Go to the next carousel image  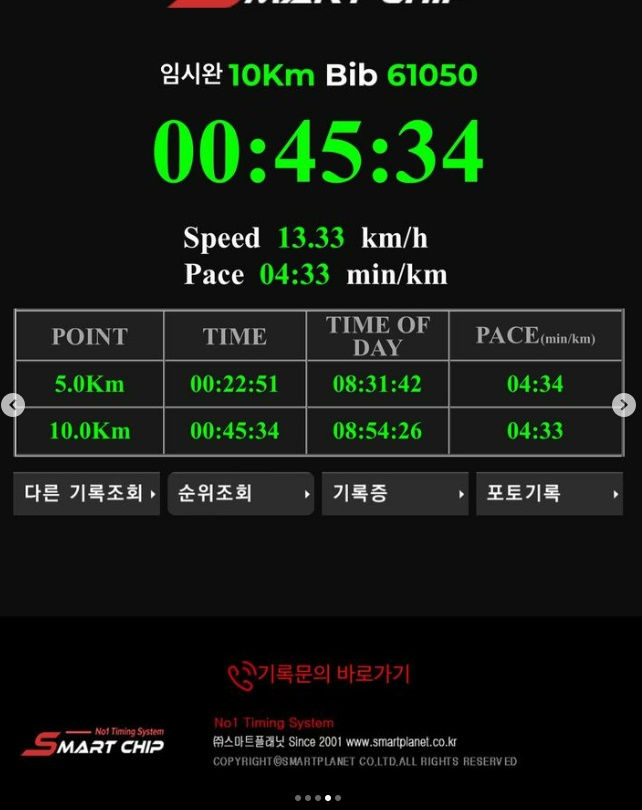[x=623, y=405]
